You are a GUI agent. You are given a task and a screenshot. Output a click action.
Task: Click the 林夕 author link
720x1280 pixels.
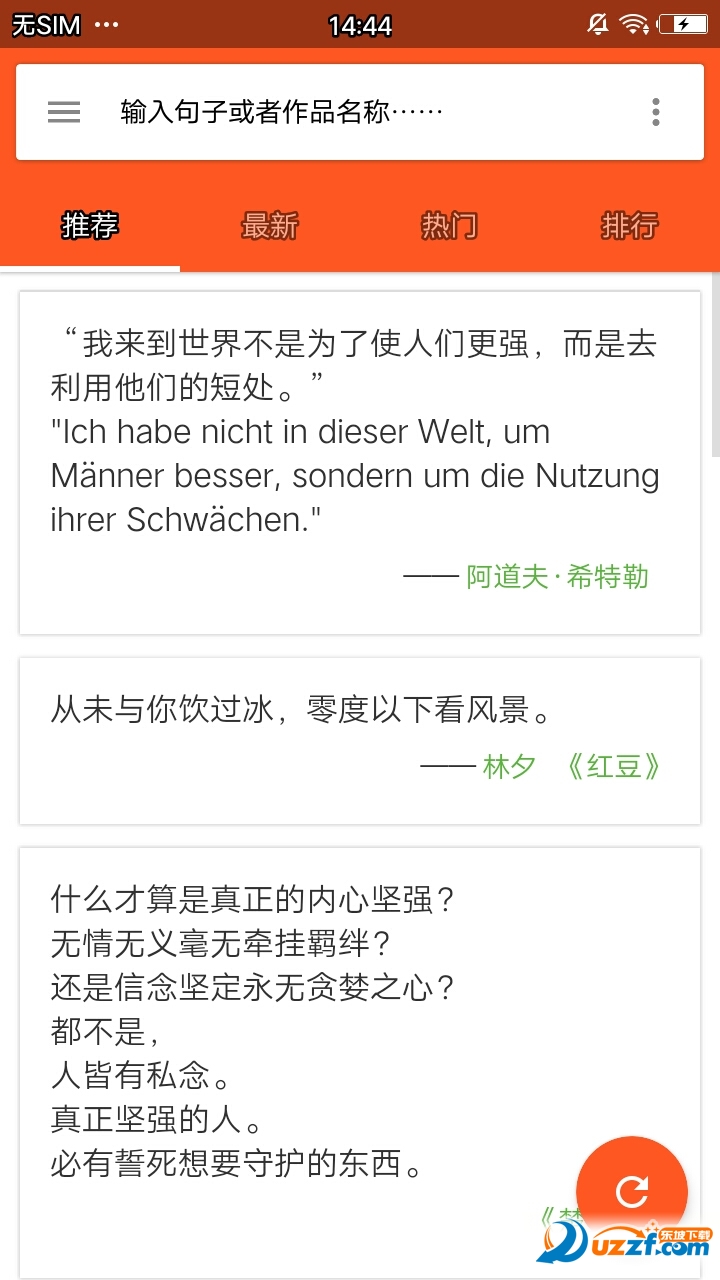pyautogui.click(x=506, y=766)
